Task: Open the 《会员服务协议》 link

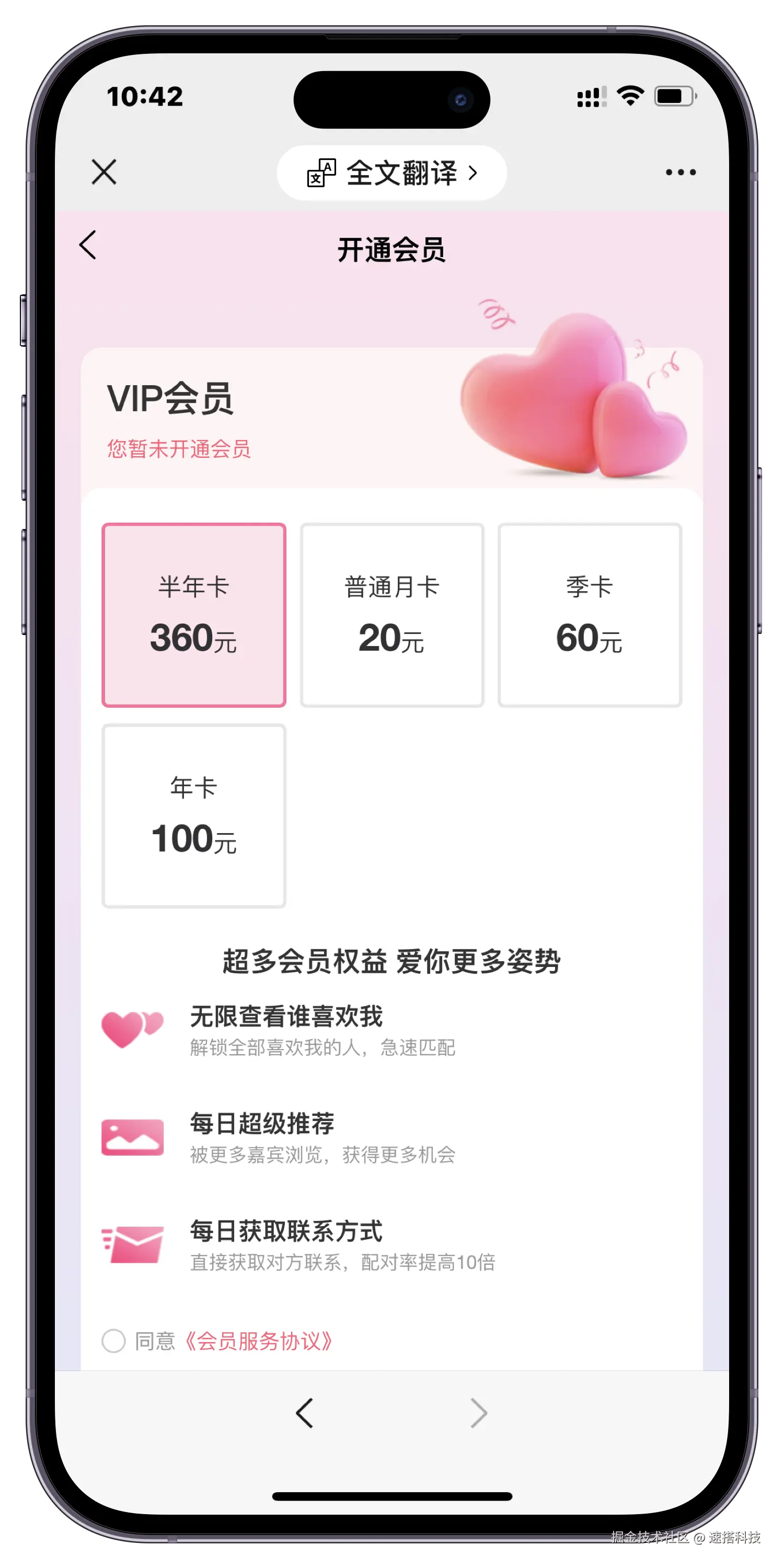Action: (x=258, y=1341)
